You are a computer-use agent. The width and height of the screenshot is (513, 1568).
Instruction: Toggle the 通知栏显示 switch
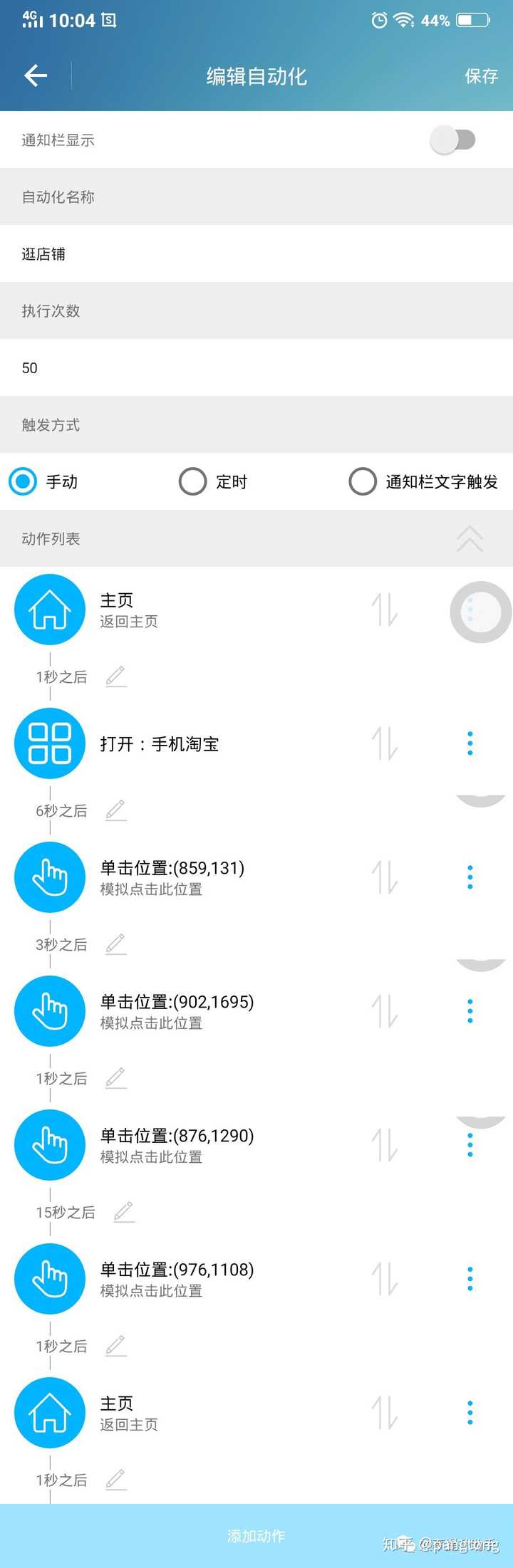point(453,140)
